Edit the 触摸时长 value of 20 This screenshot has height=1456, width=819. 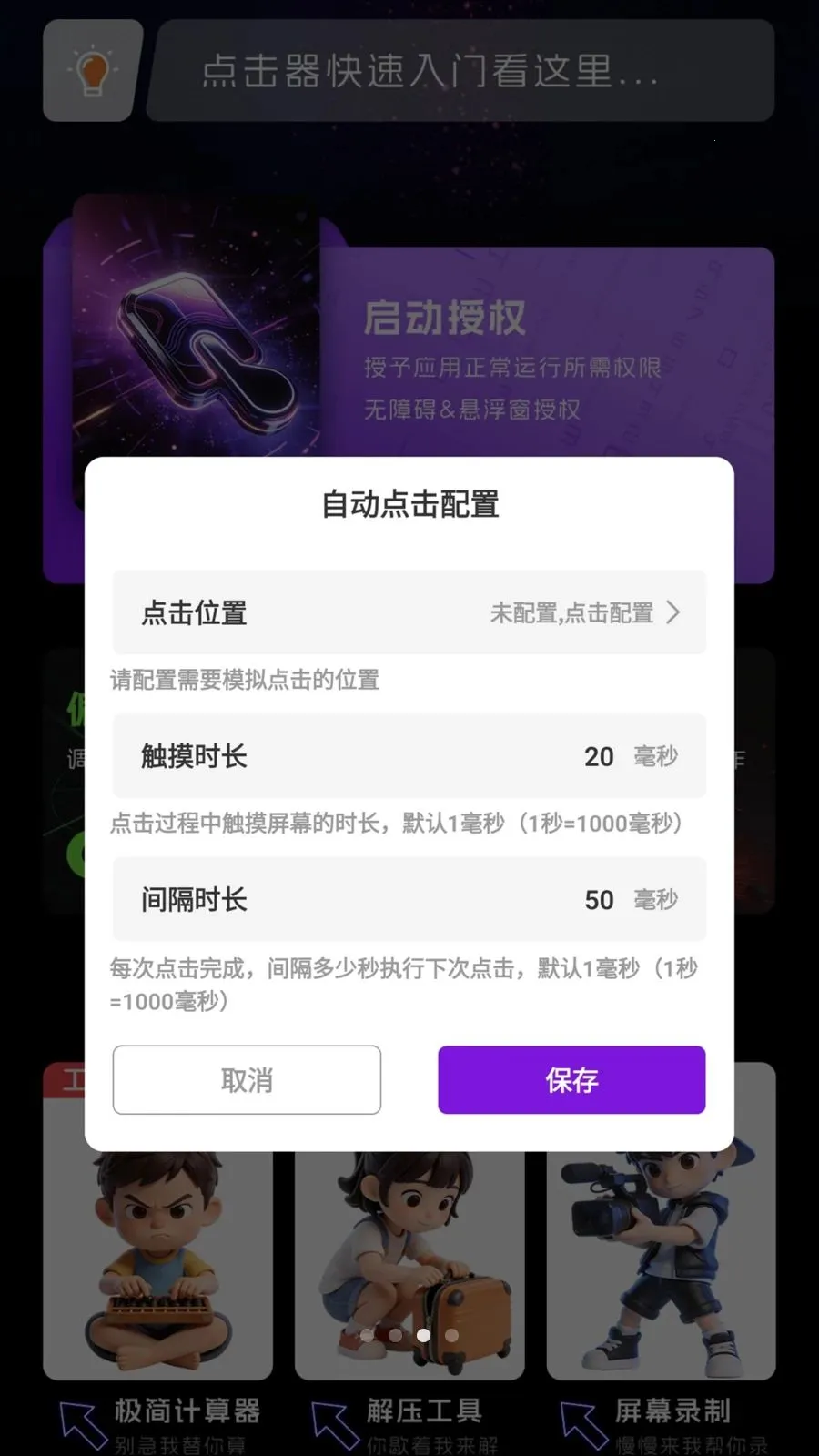tap(599, 756)
